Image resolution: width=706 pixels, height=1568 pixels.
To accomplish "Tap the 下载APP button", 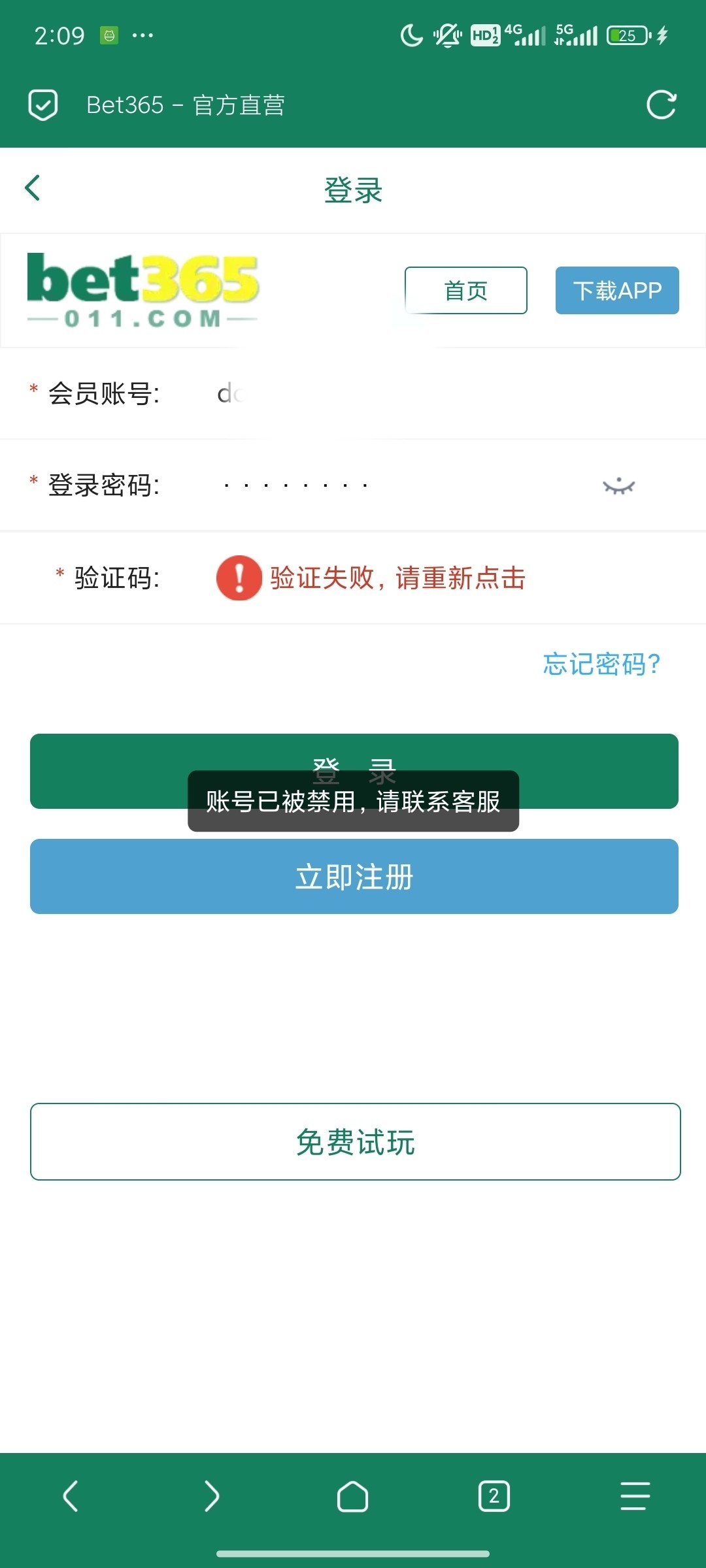I will pyautogui.click(x=616, y=291).
